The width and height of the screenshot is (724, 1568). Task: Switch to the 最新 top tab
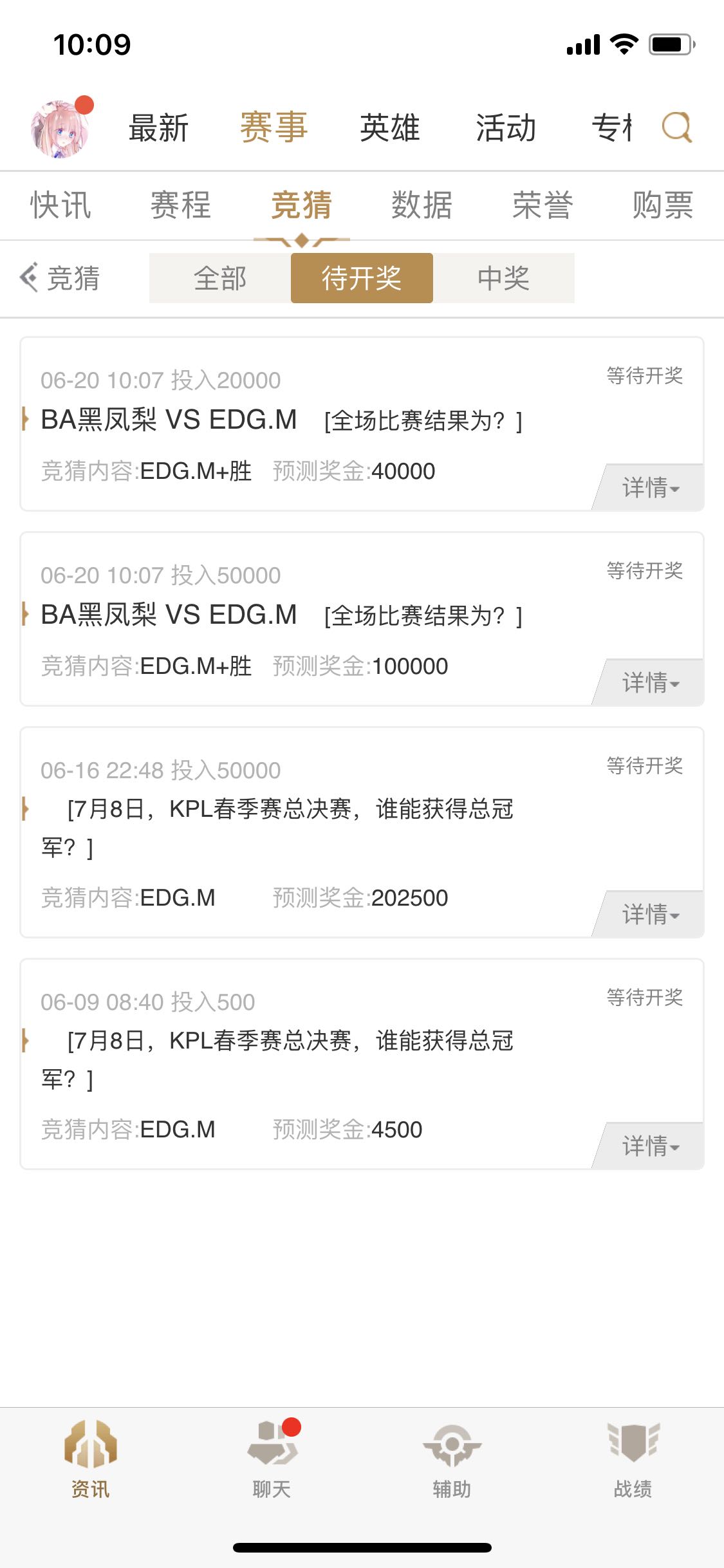158,127
